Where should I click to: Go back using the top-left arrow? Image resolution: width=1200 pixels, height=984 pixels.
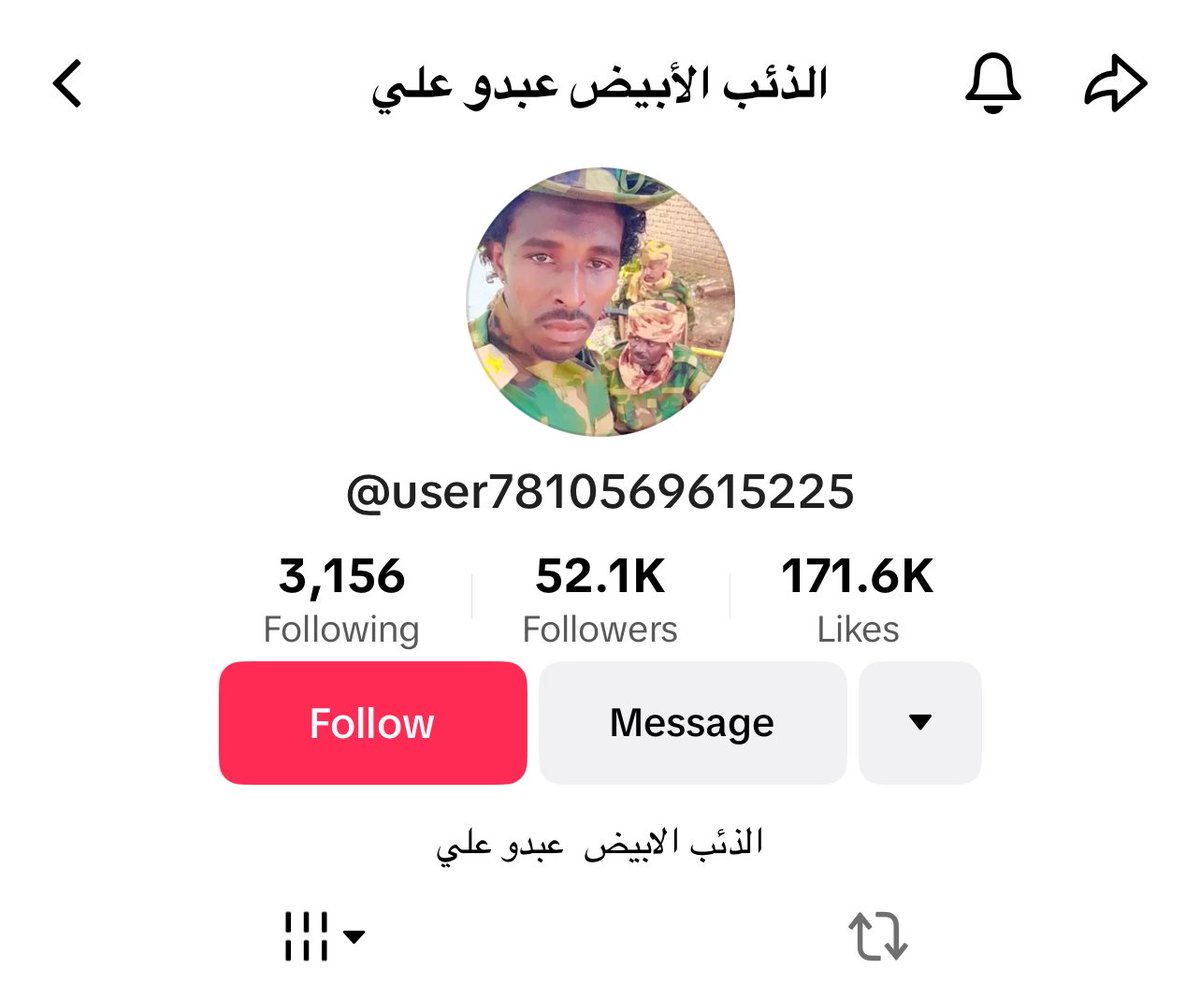67,84
